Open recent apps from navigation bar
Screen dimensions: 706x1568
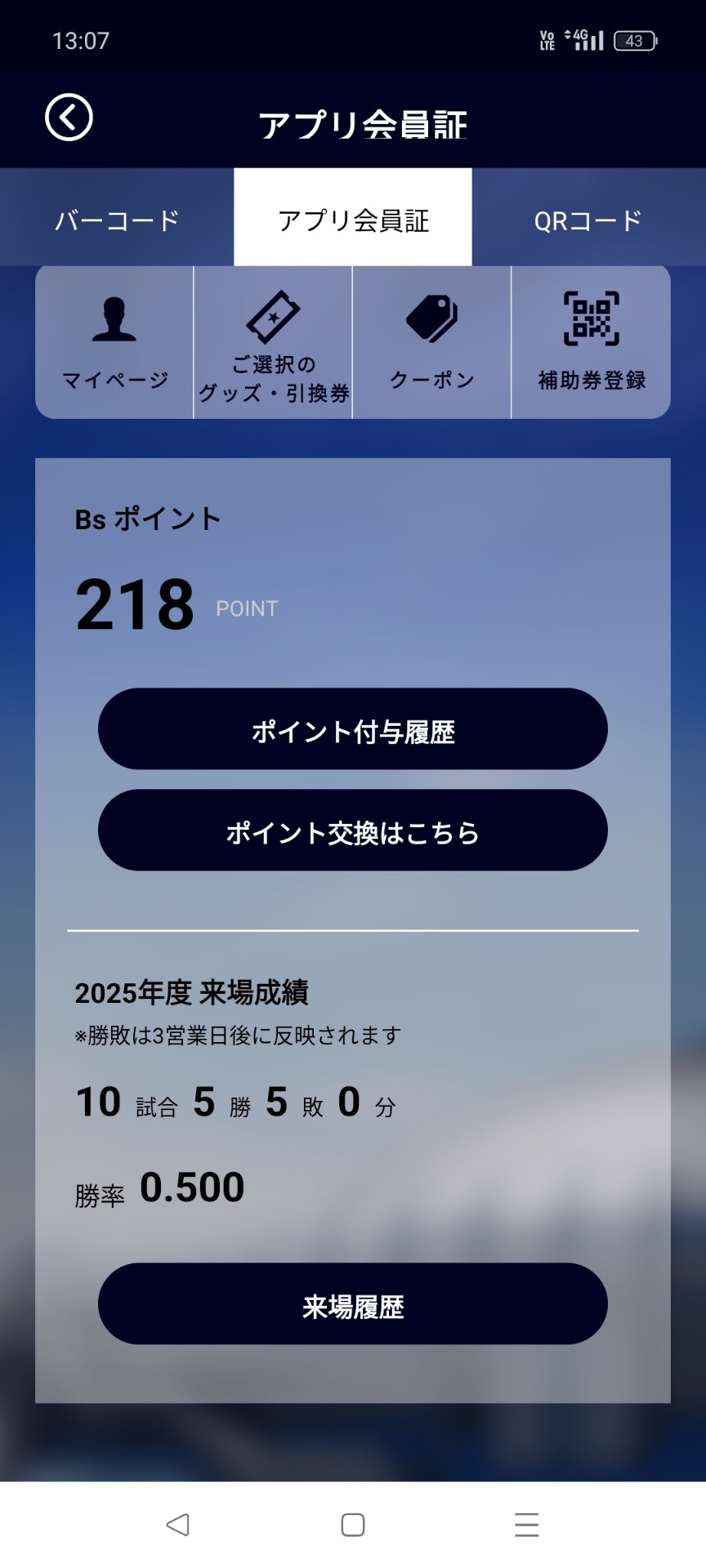[x=527, y=1525]
